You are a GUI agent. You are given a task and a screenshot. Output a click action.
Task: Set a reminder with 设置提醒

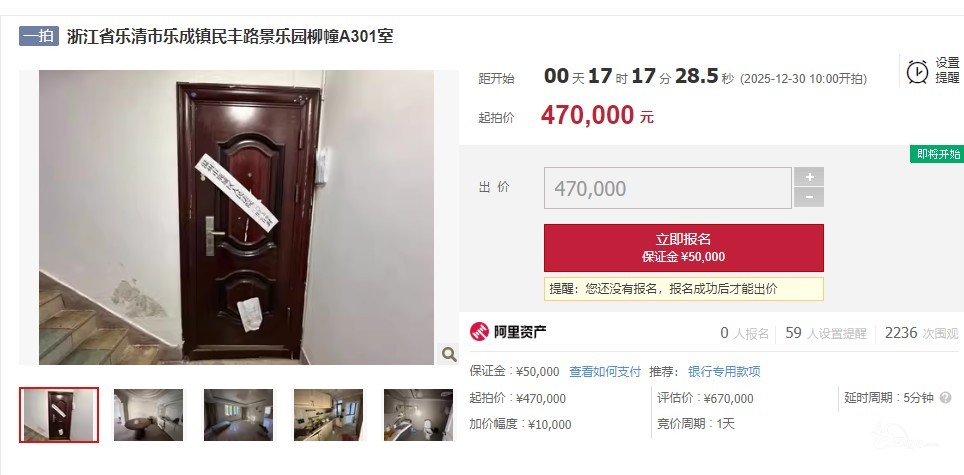(x=932, y=70)
